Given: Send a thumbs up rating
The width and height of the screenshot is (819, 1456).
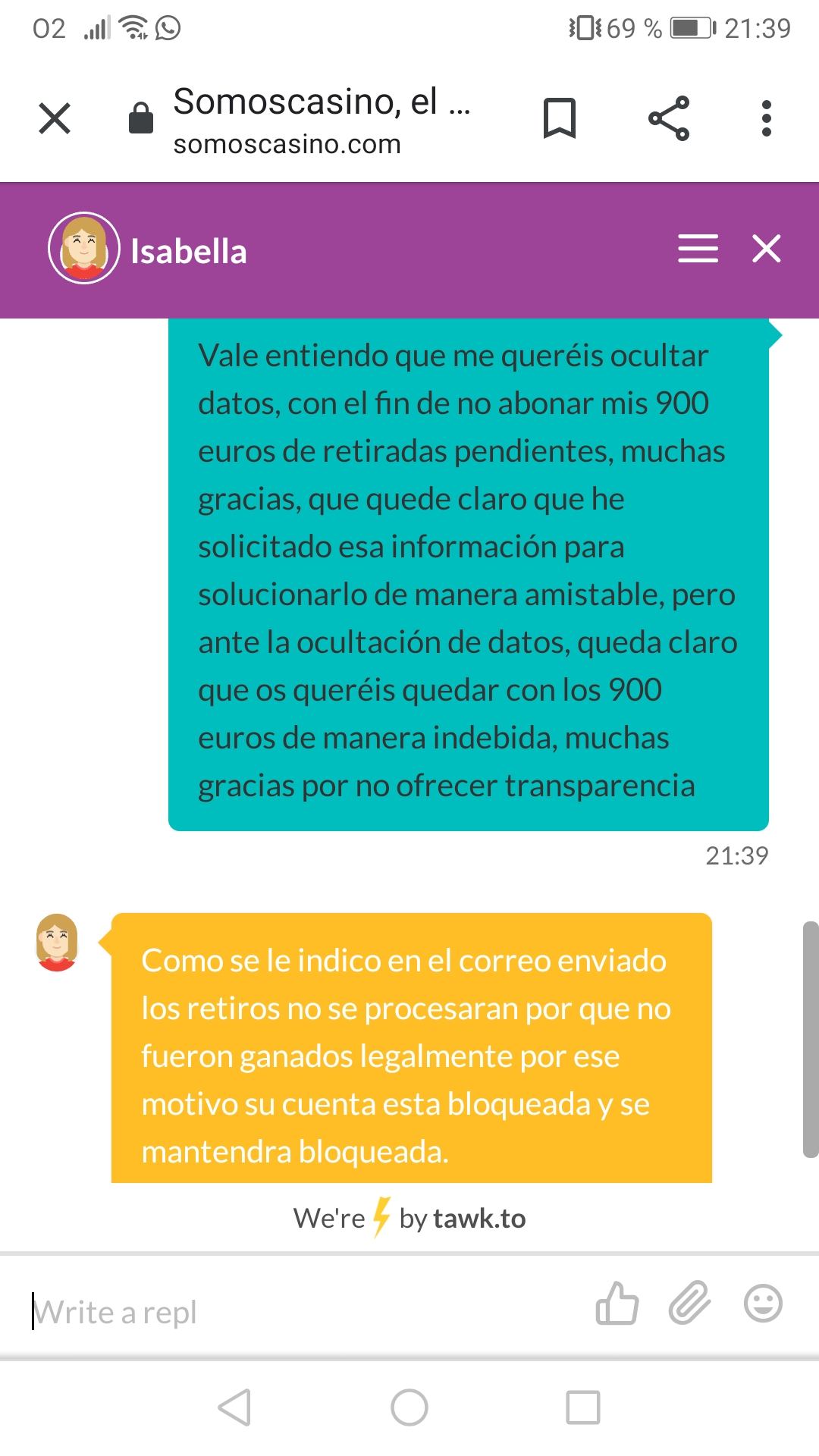Looking at the screenshot, I should click(617, 1304).
